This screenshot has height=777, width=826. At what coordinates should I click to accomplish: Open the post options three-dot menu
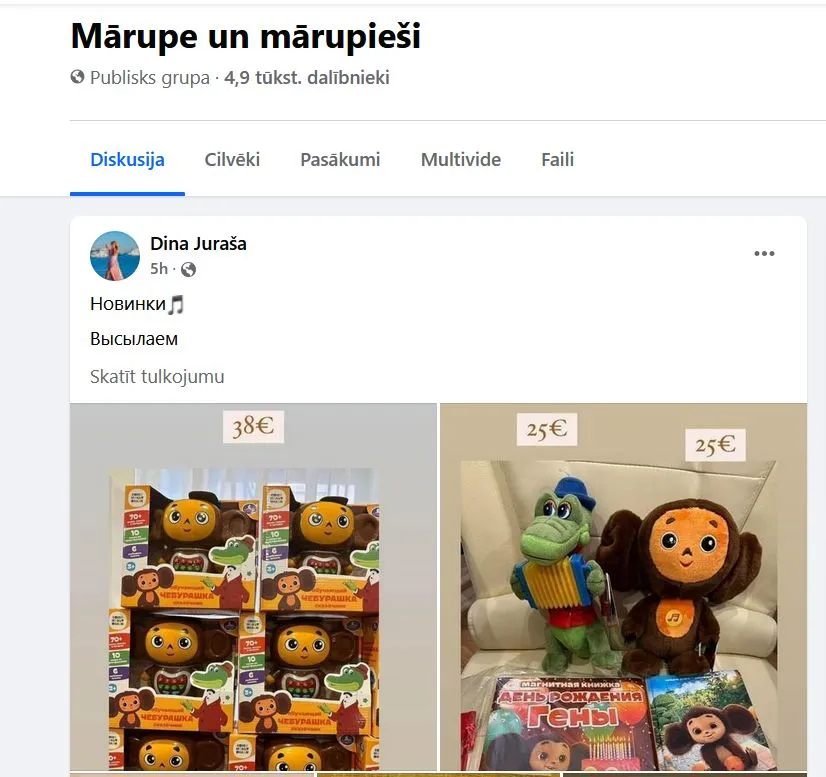pos(764,253)
